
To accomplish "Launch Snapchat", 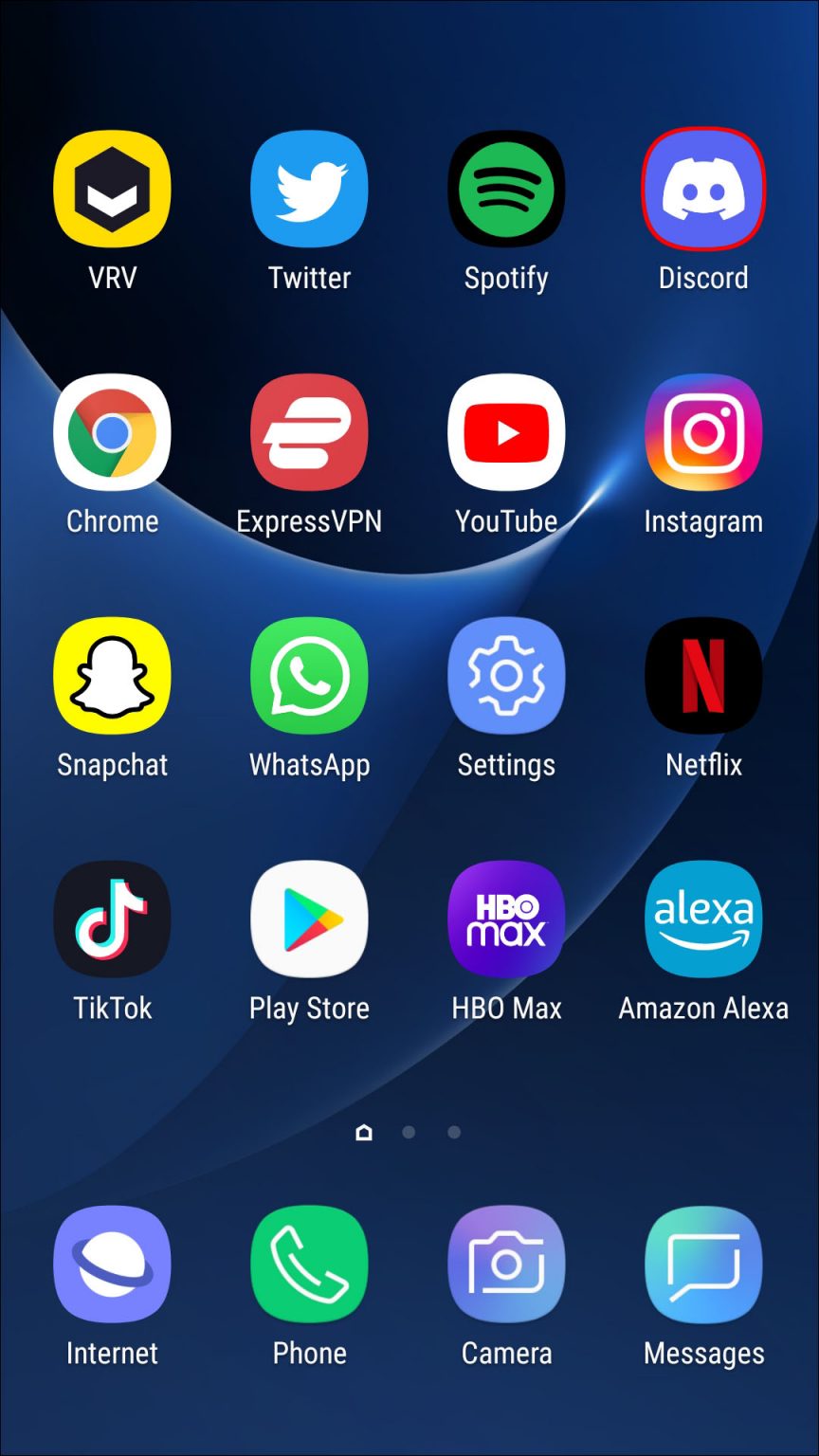I will 112,675.
